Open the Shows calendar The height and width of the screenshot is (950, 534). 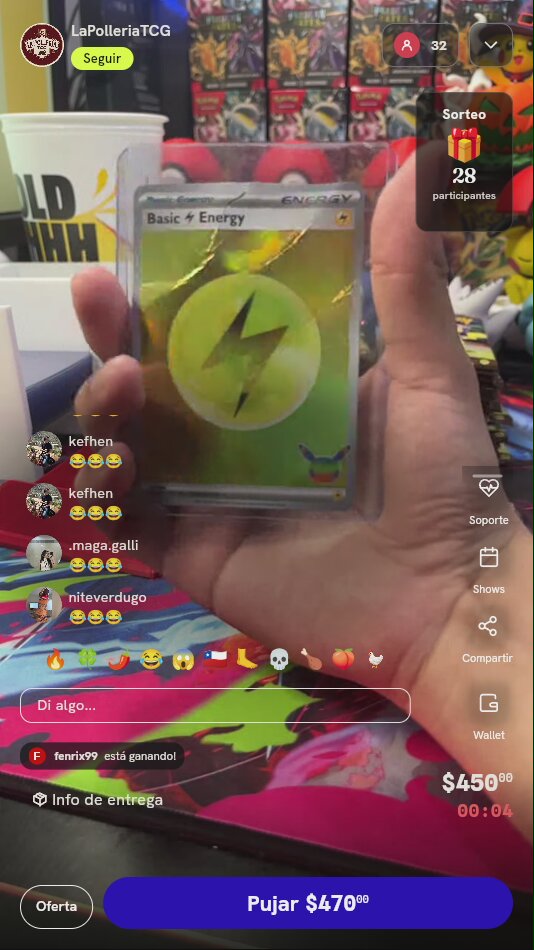click(x=489, y=557)
